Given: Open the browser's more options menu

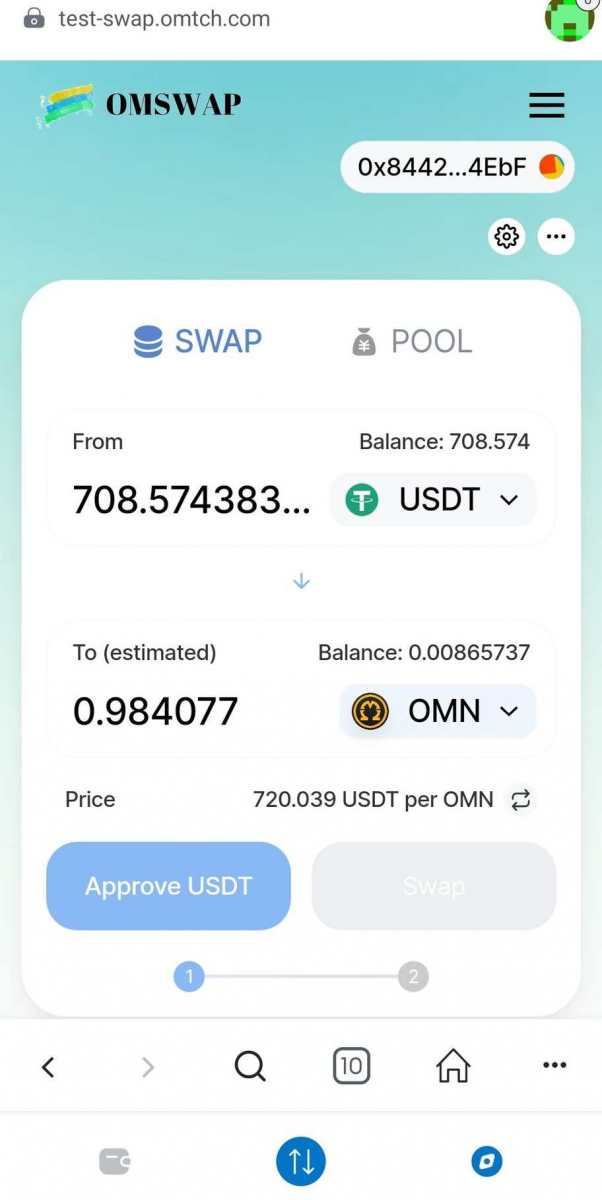Looking at the screenshot, I should (x=554, y=1067).
